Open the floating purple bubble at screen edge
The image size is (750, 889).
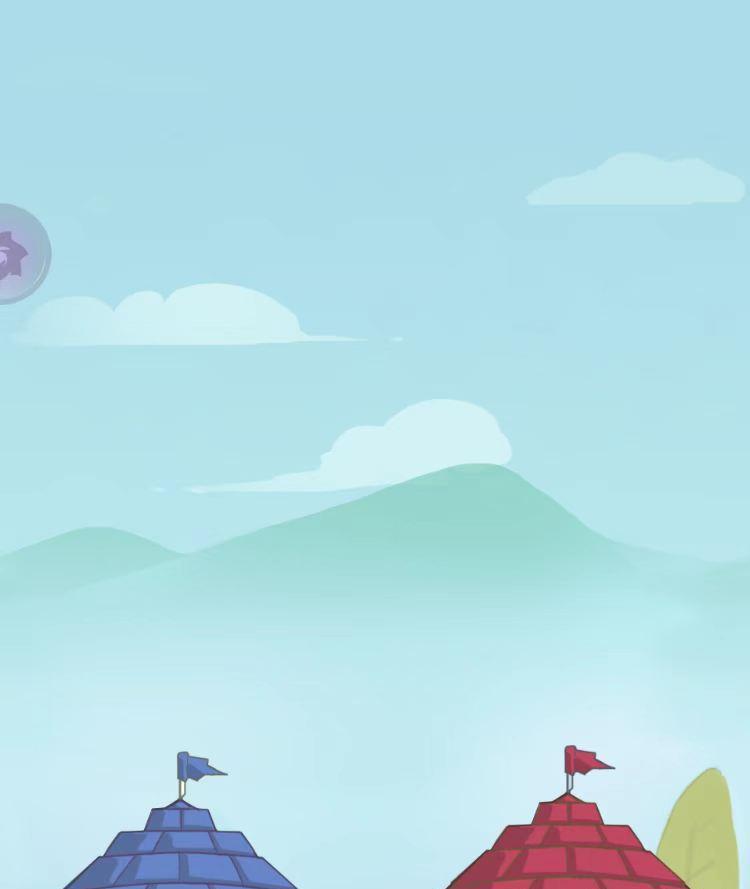(x=17, y=254)
